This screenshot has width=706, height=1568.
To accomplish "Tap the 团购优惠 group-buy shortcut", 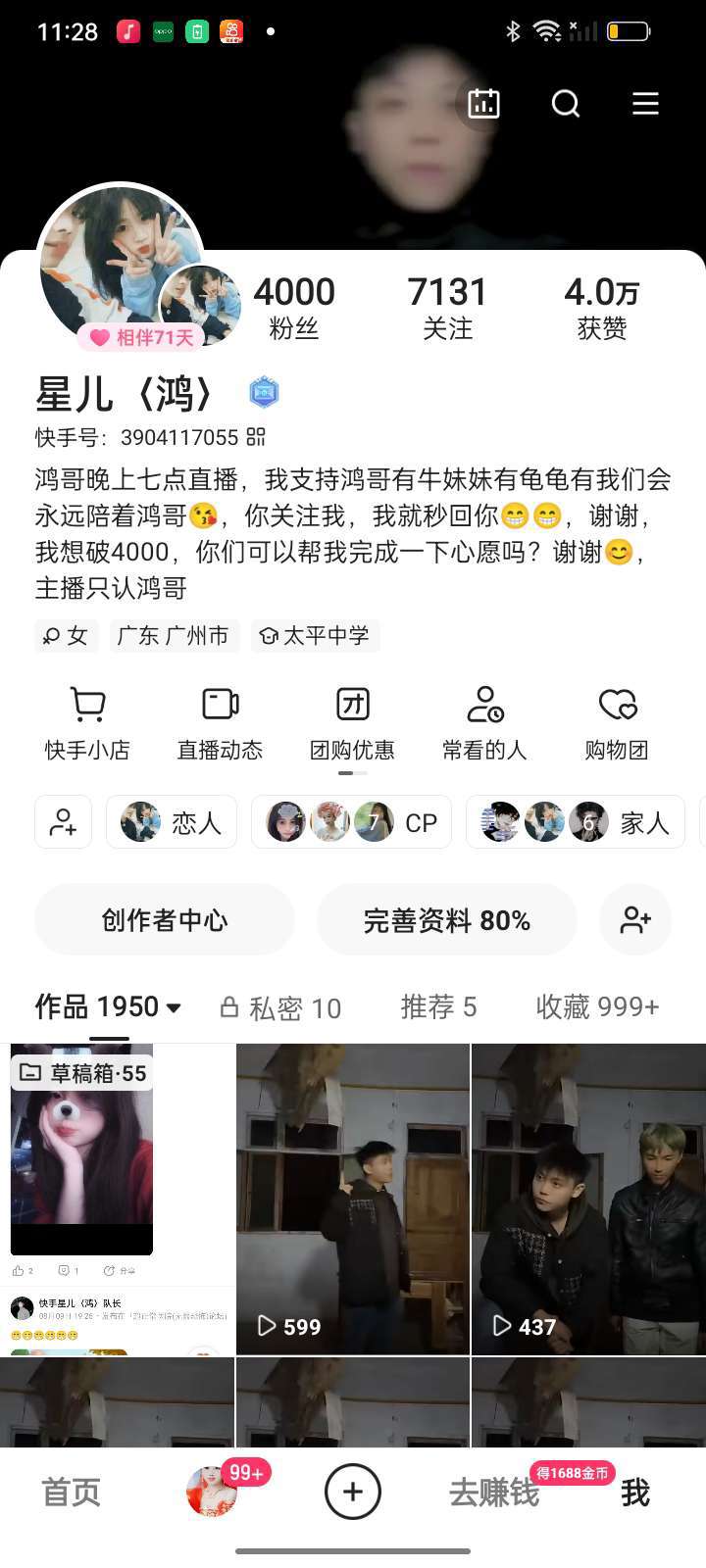I will [x=352, y=723].
